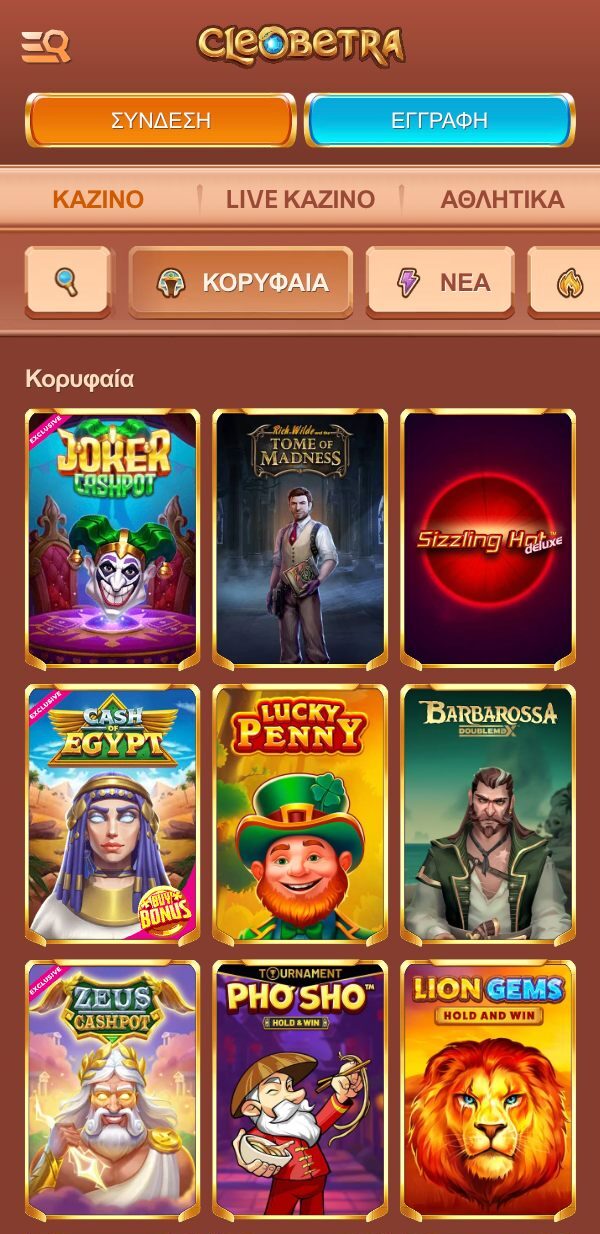
Task: Select the ΚΟΡΥΦΑΙΑ category chip
Action: coord(241,282)
